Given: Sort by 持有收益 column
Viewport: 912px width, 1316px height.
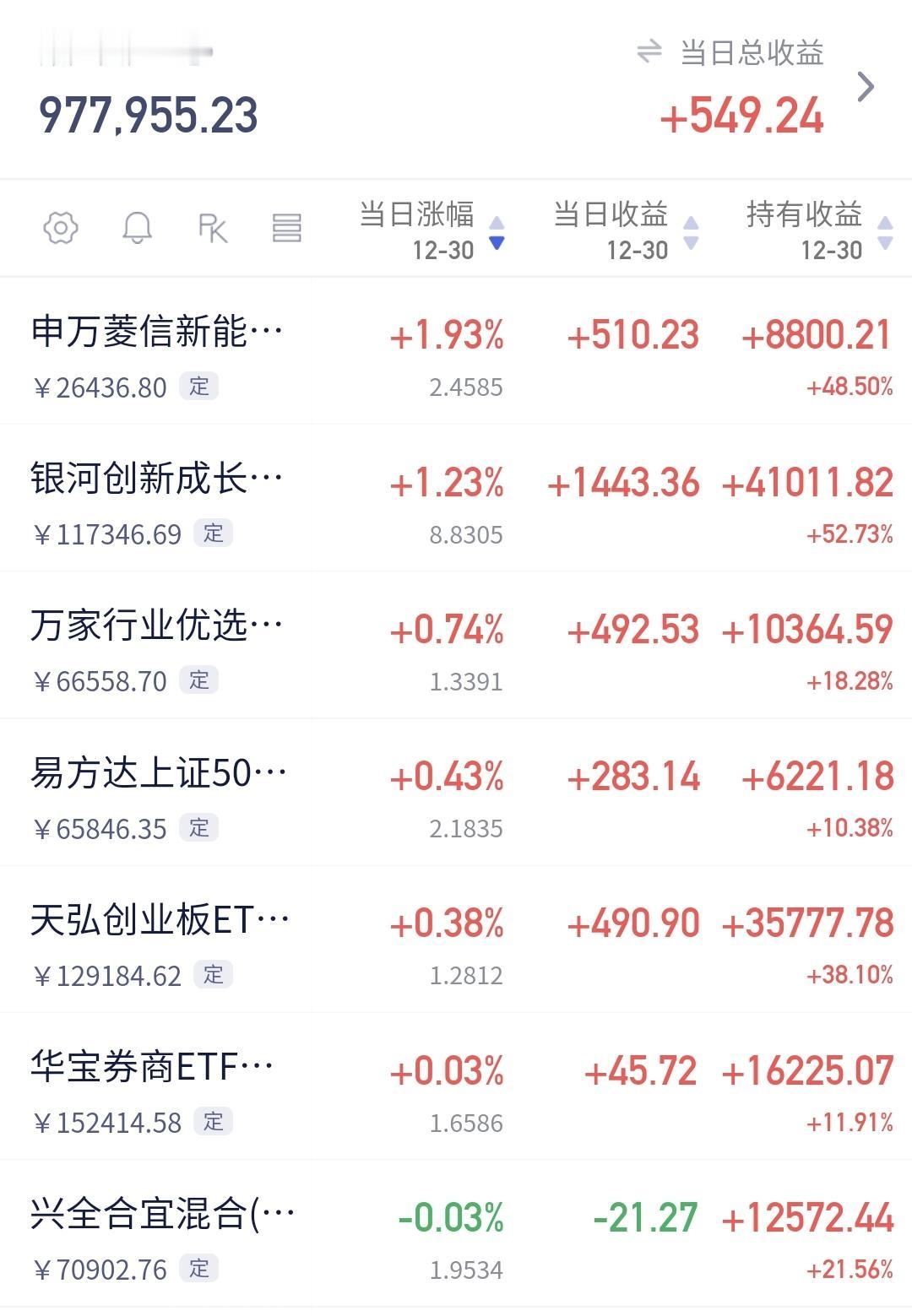Looking at the screenshot, I should [819, 230].
